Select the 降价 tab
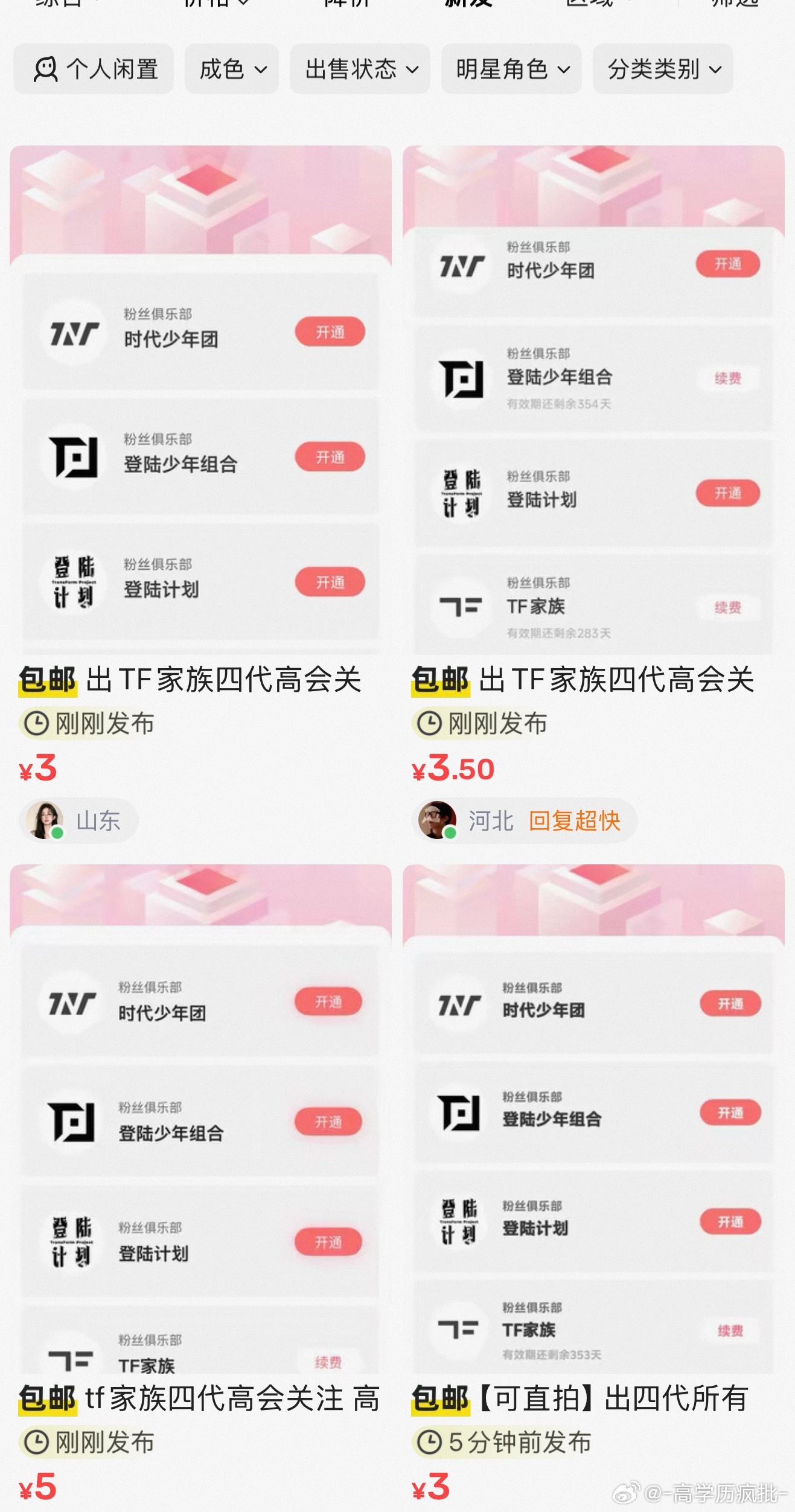Viewport: 795px width, 1512px height. click(x=344, y=3)
